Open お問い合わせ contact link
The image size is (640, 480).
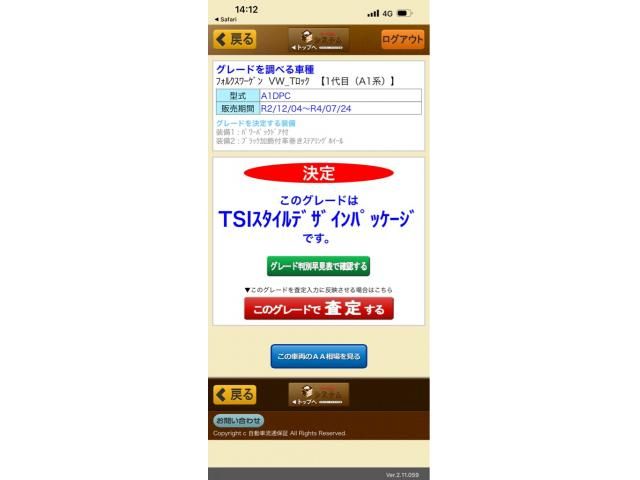point(237,421)
